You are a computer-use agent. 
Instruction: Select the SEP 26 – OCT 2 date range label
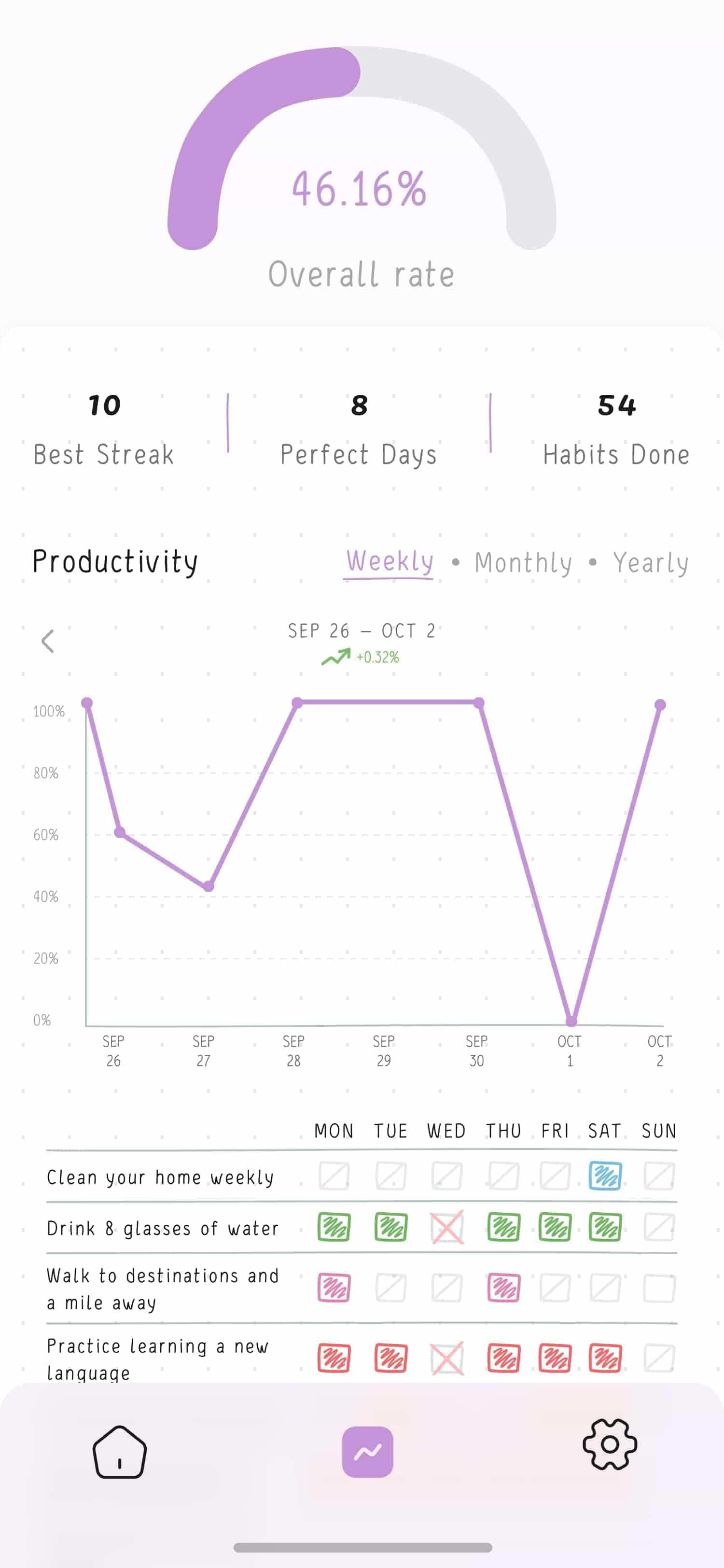[x=362, y=631]
